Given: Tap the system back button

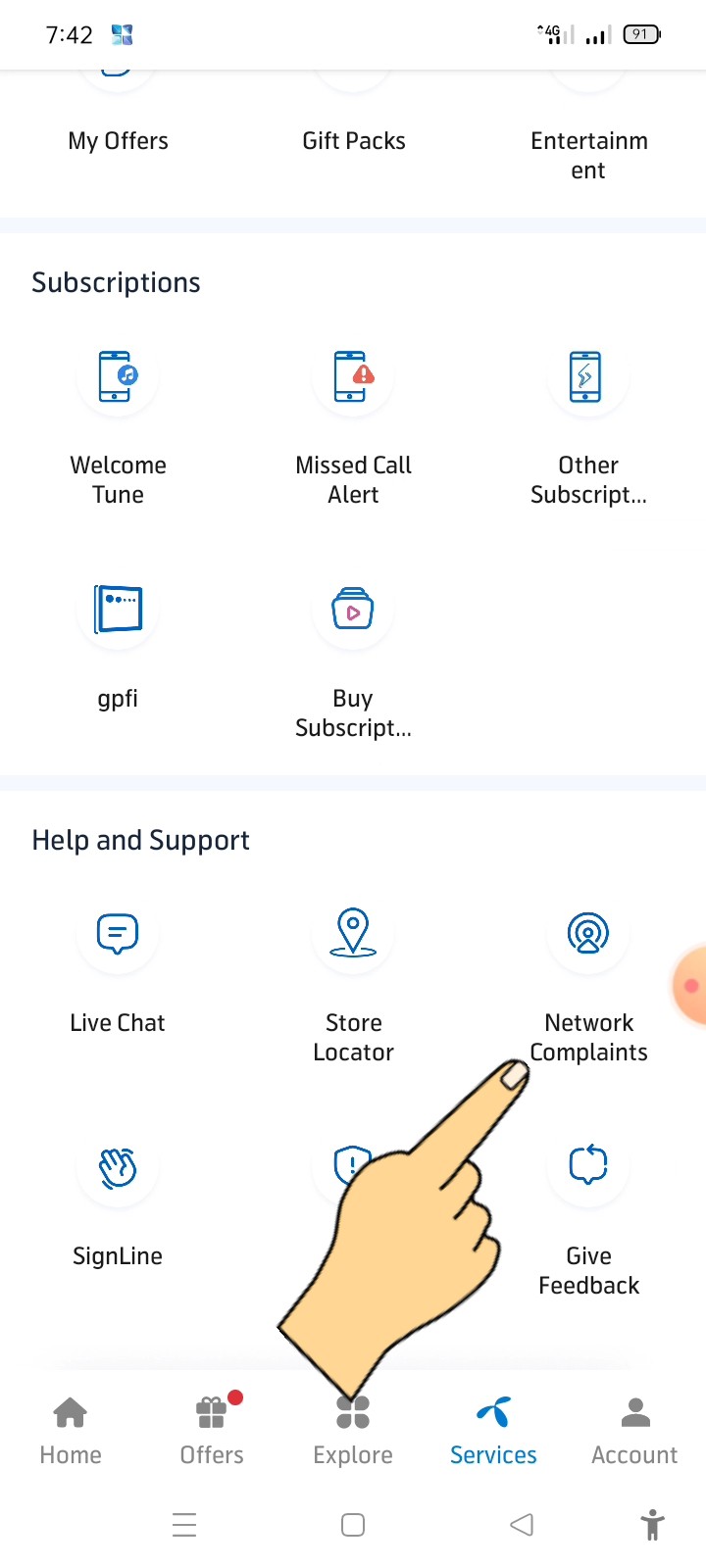Looking at the screenshot, I should [x=522, y=1525].
